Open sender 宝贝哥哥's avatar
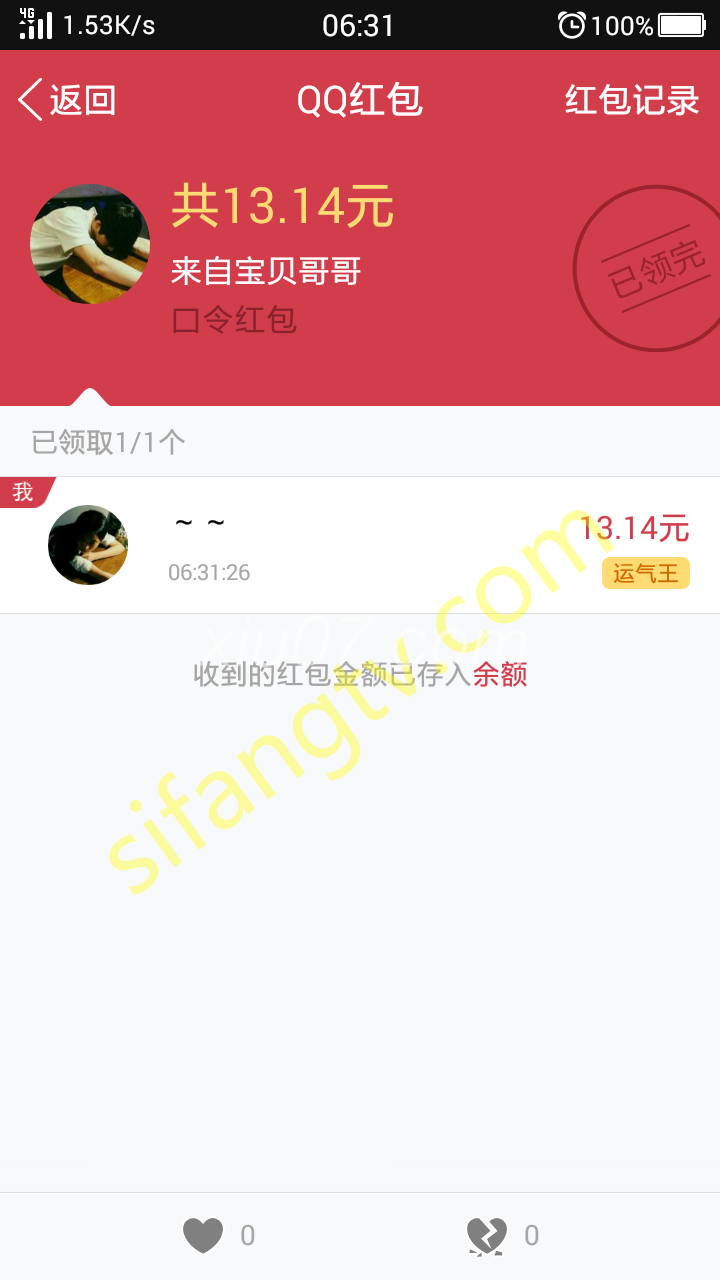 pos(90,244)
